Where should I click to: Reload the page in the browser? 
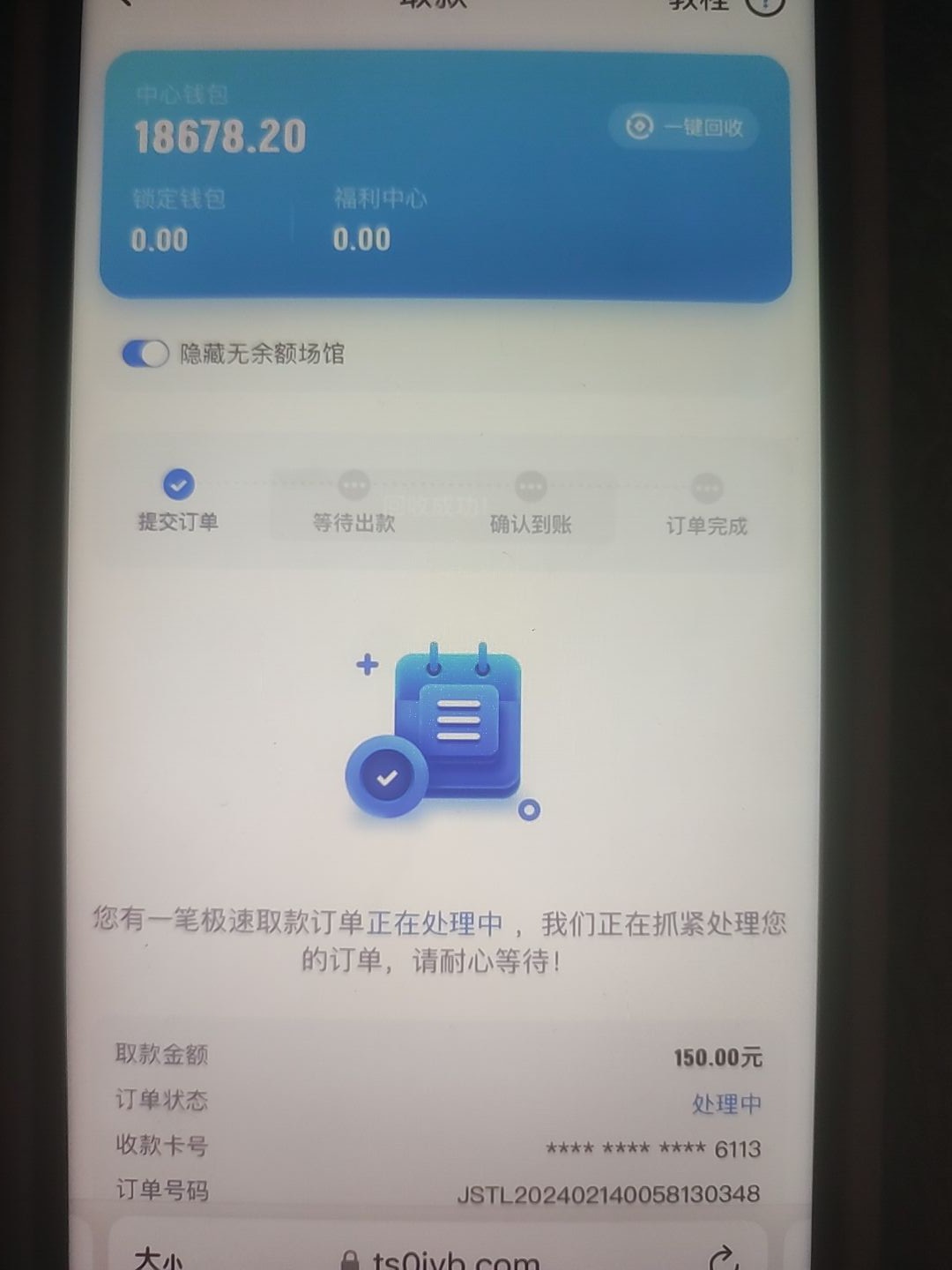tap(722, 1257)
